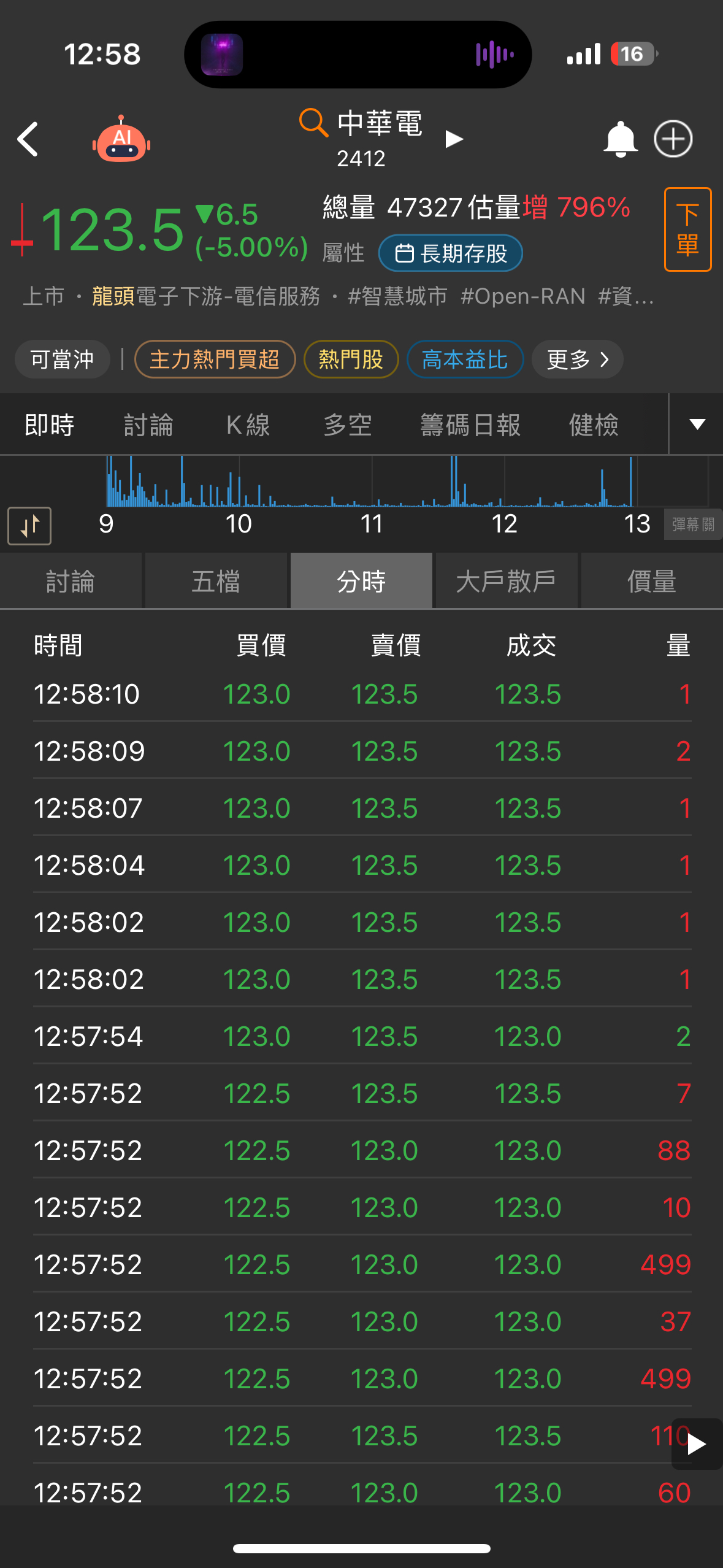Select the 主力熱門買超 chip
This screenshot has width=723, height=1568.
click(215, 359)
